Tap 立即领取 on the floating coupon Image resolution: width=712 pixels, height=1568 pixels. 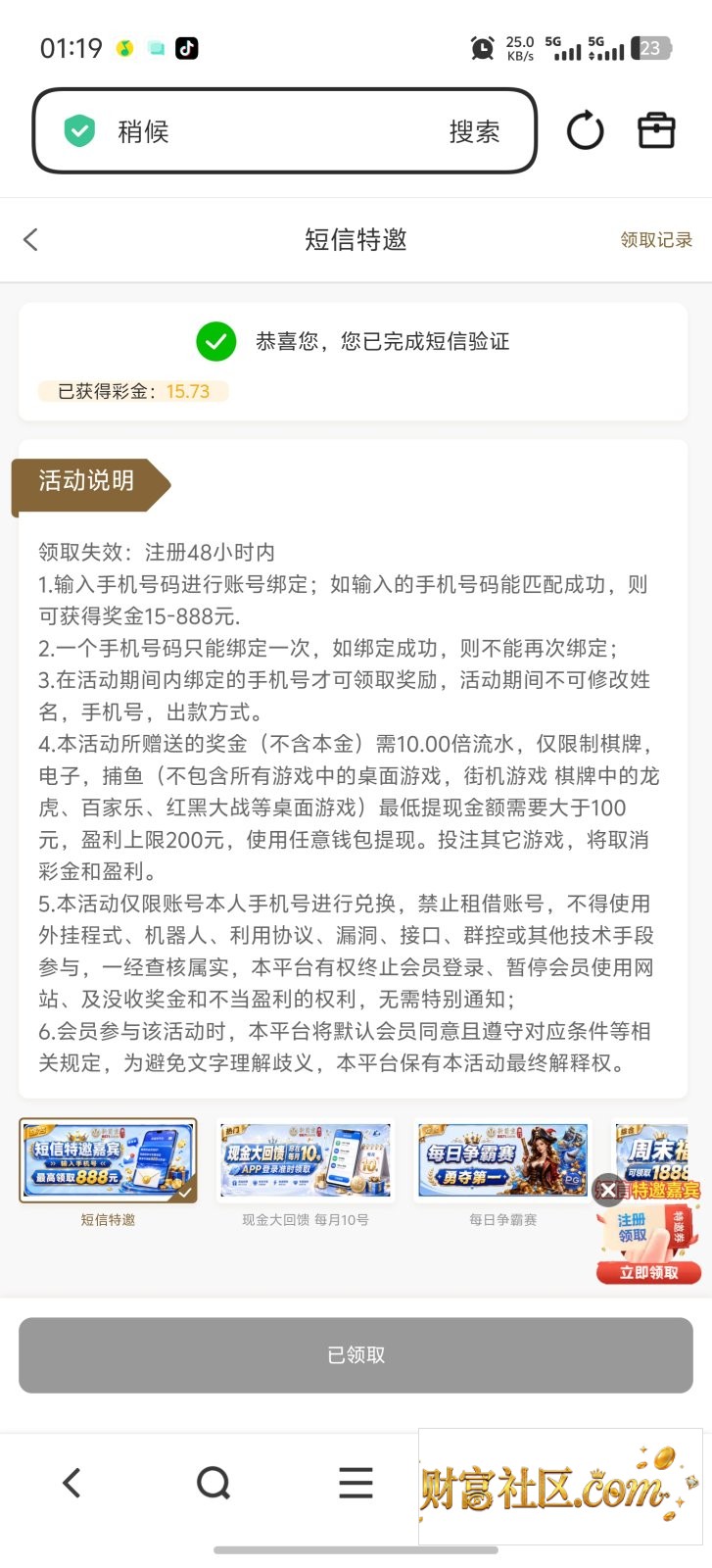click(x=649, y=1272)
